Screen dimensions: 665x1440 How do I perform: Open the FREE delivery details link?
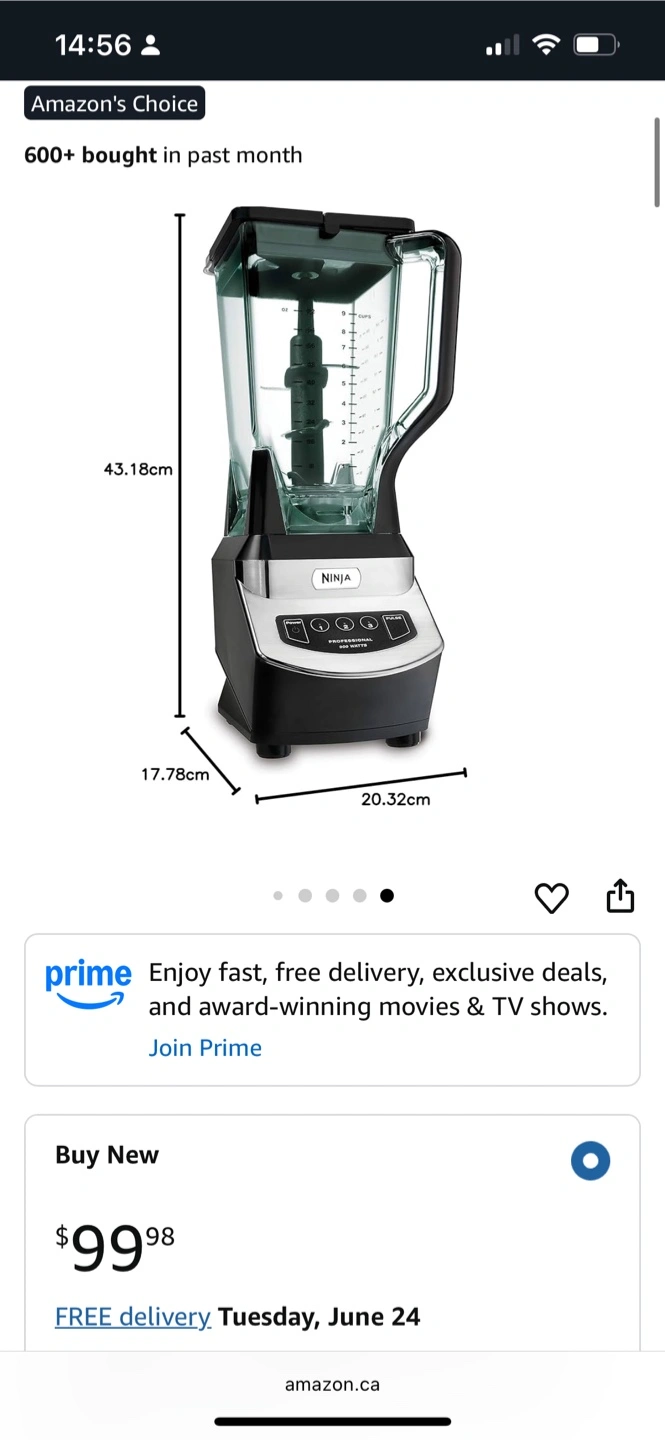[x=133, y=1317]
